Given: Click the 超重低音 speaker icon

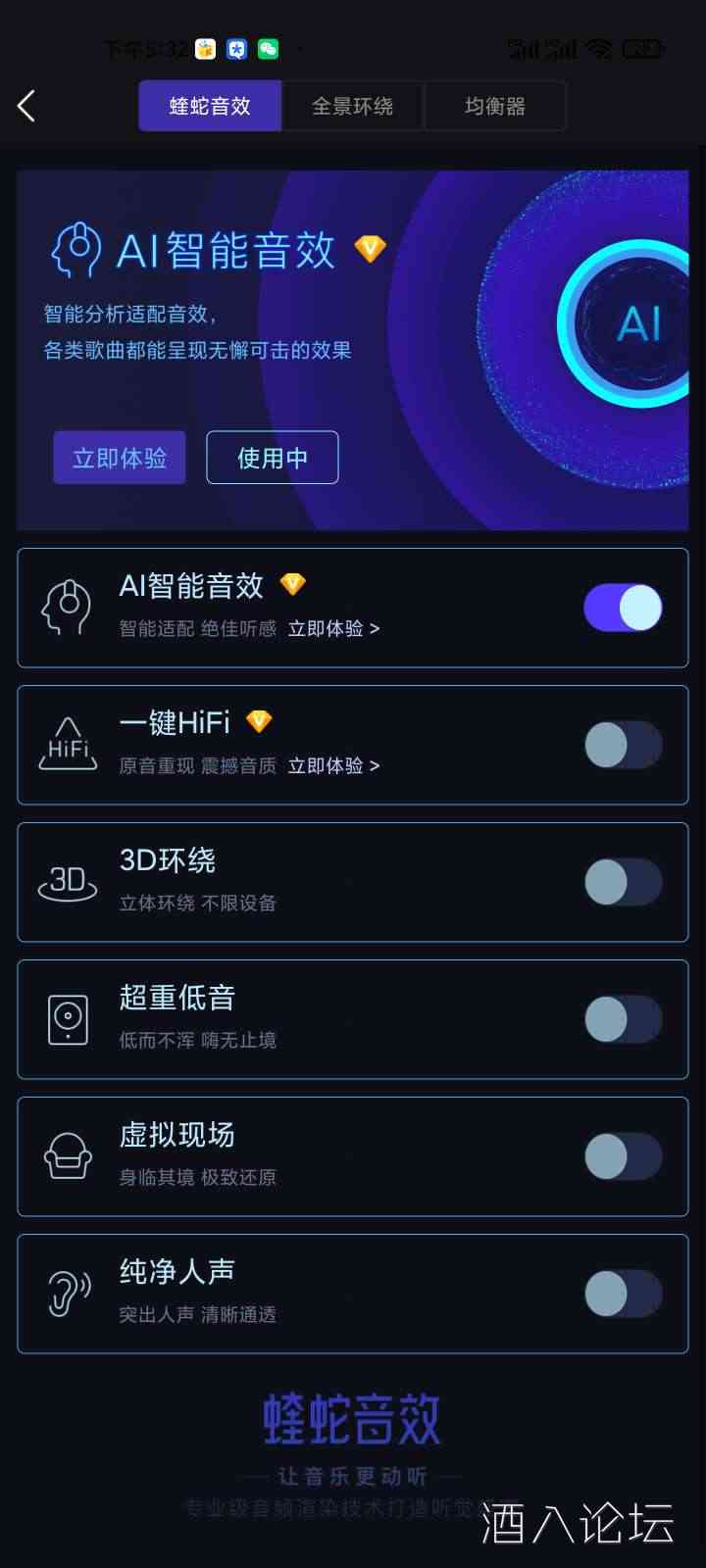Looking at the screenshot, I should pos(66,1017).
